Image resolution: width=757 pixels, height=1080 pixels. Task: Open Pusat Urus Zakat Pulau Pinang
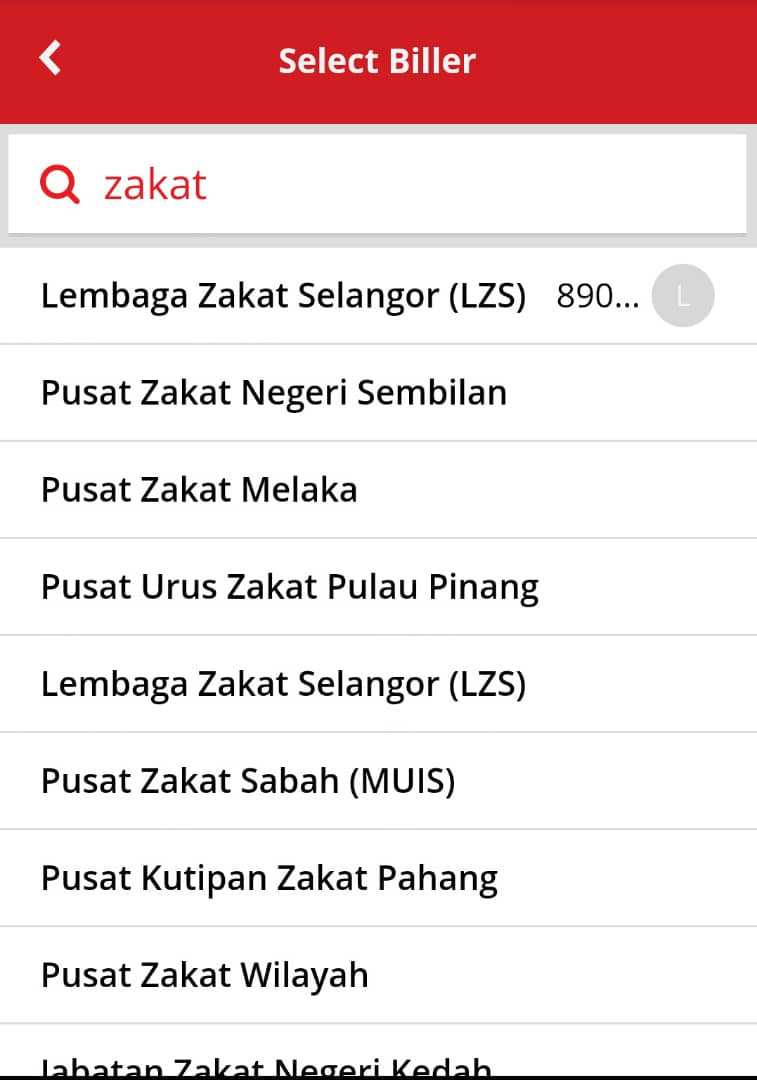(x=378, y=587)
